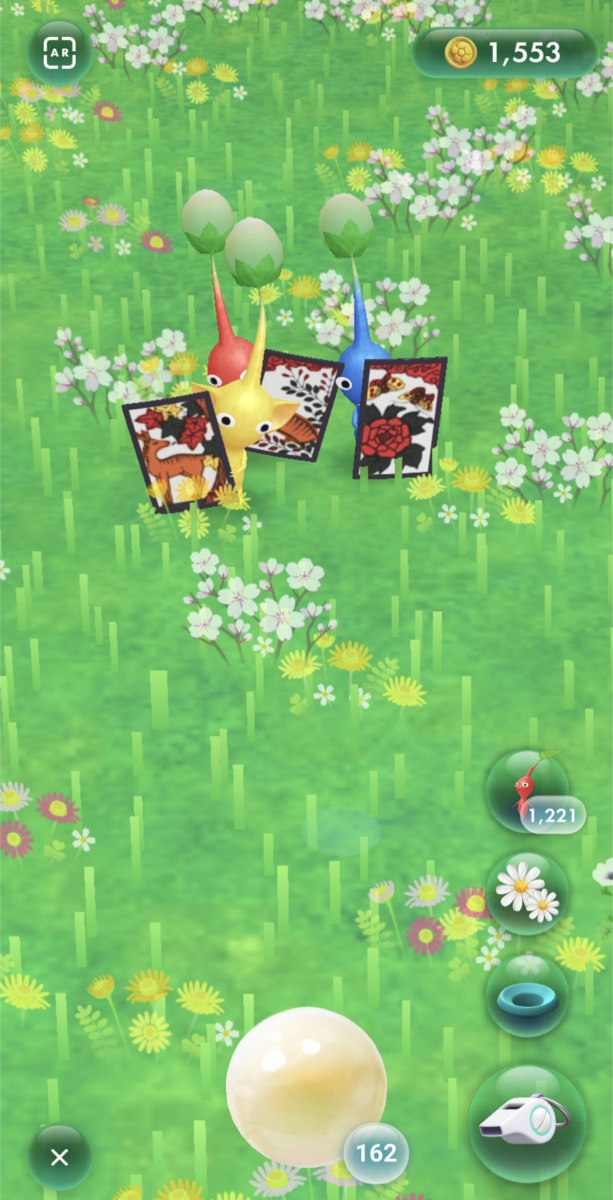Viewport: 613px width, 1200px height.
Task: Tap the red Pikmin in the group
Action: pos(229,358)
